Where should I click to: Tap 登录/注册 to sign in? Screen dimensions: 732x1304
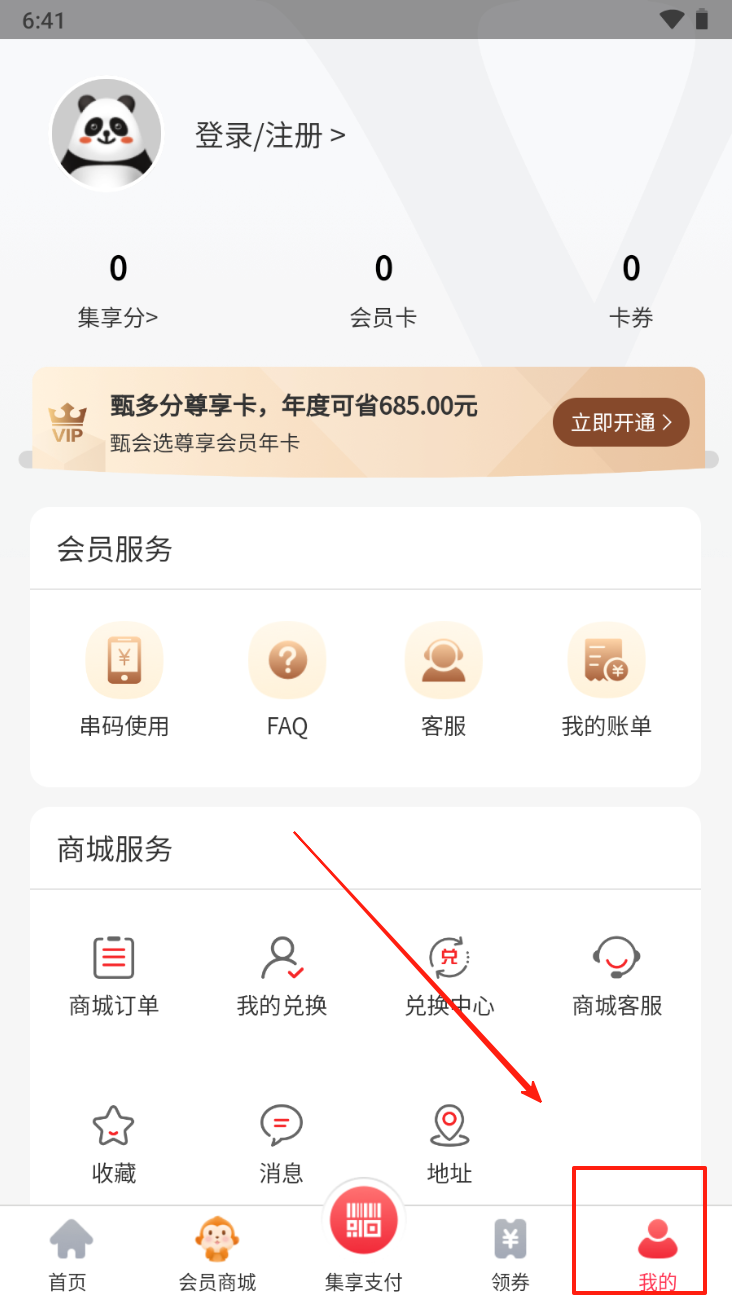click(269, 135)
